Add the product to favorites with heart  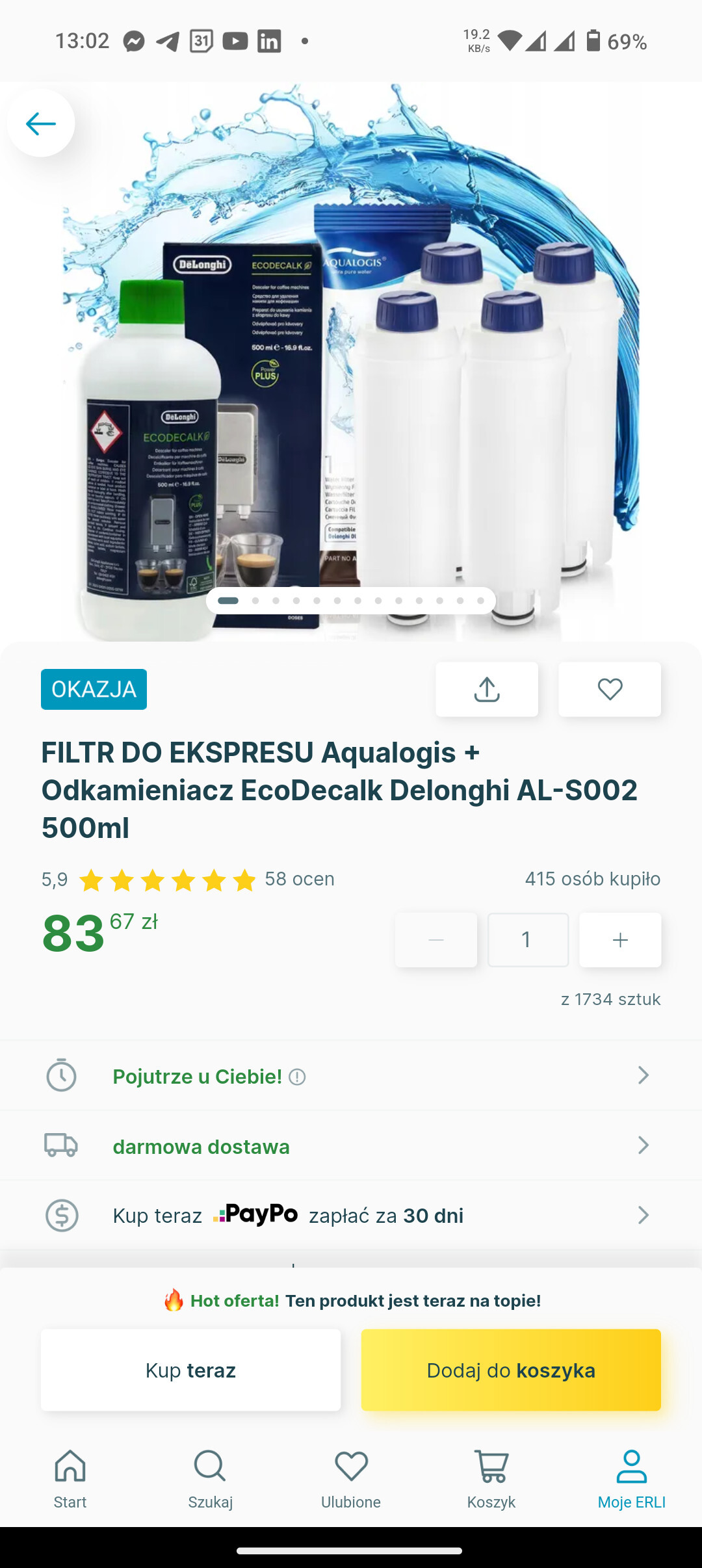[x=610, y=689]
